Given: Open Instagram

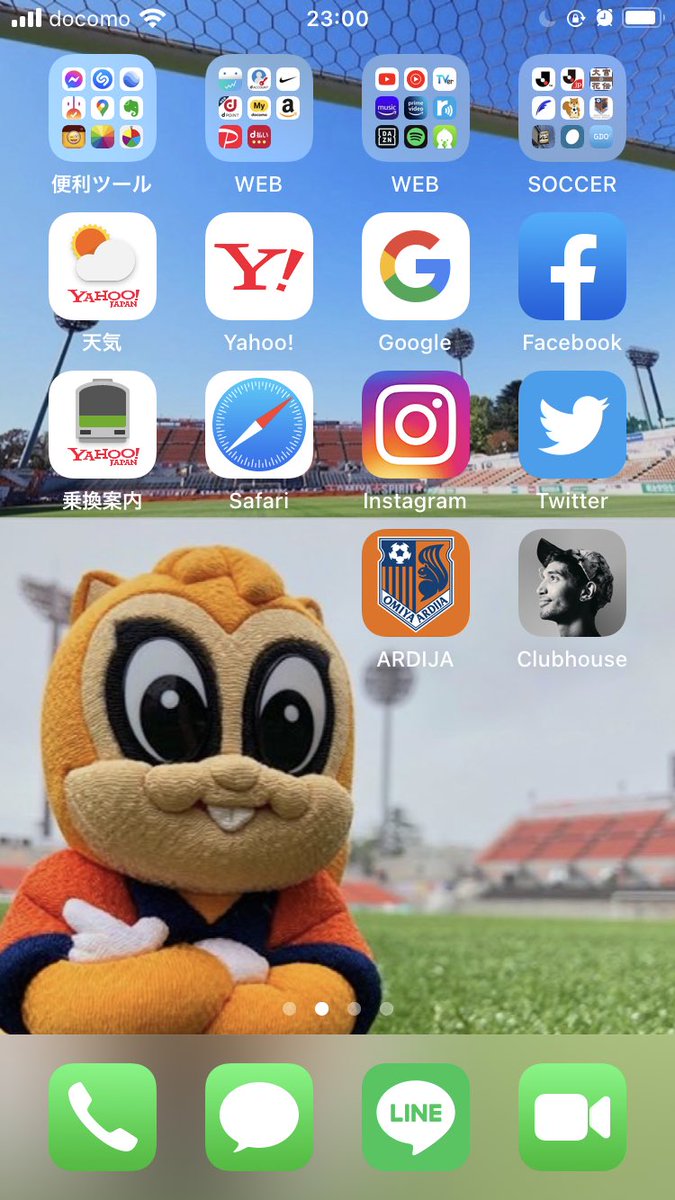Looking at the screenshot, I should click(x=415, y=424).
